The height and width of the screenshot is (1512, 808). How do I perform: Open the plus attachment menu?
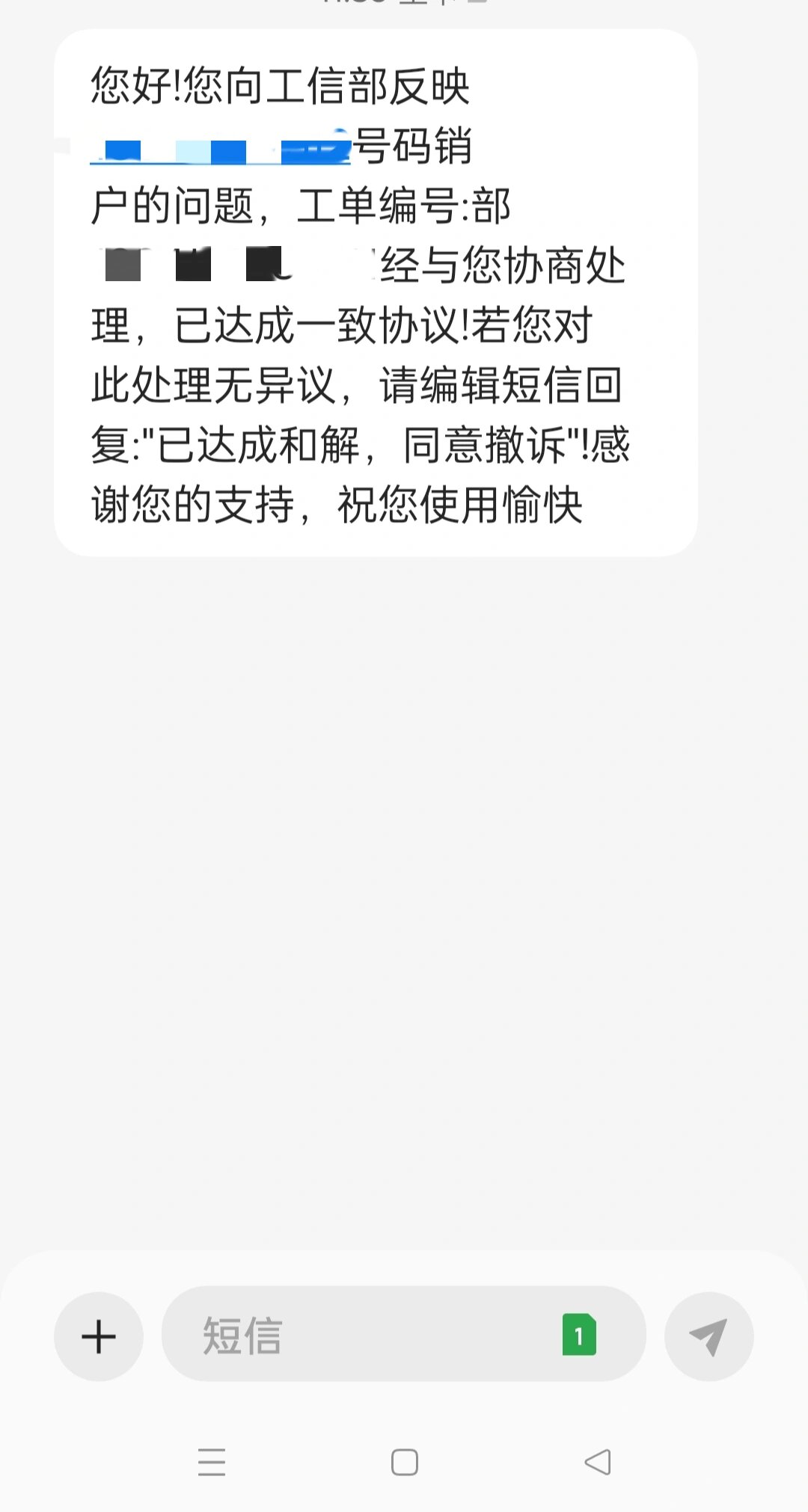pyautogui.click(x=98, y=1336)
